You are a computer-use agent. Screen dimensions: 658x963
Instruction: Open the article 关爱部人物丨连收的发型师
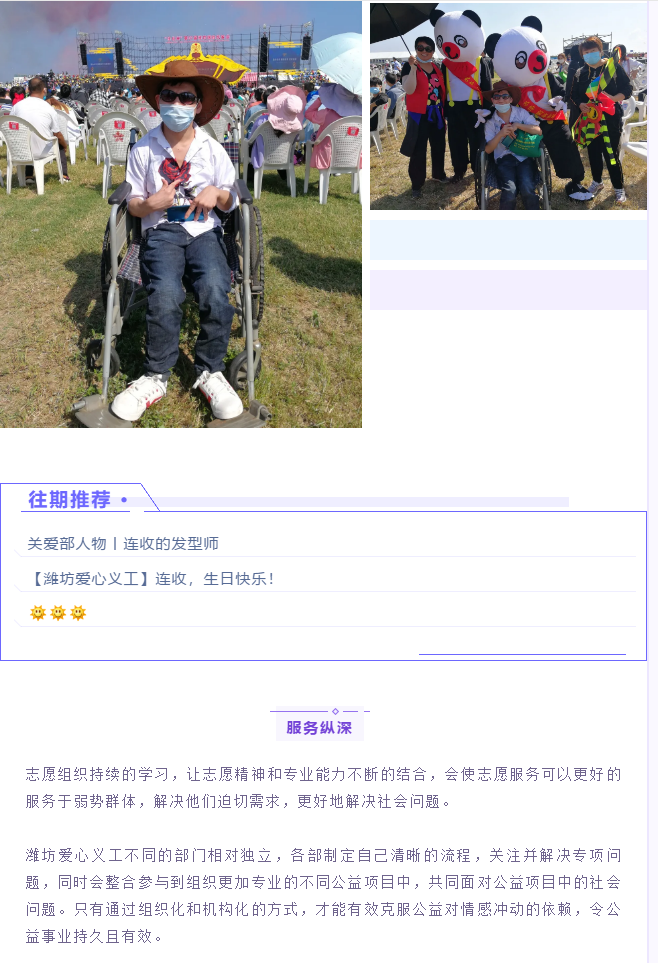pos(123,544)
